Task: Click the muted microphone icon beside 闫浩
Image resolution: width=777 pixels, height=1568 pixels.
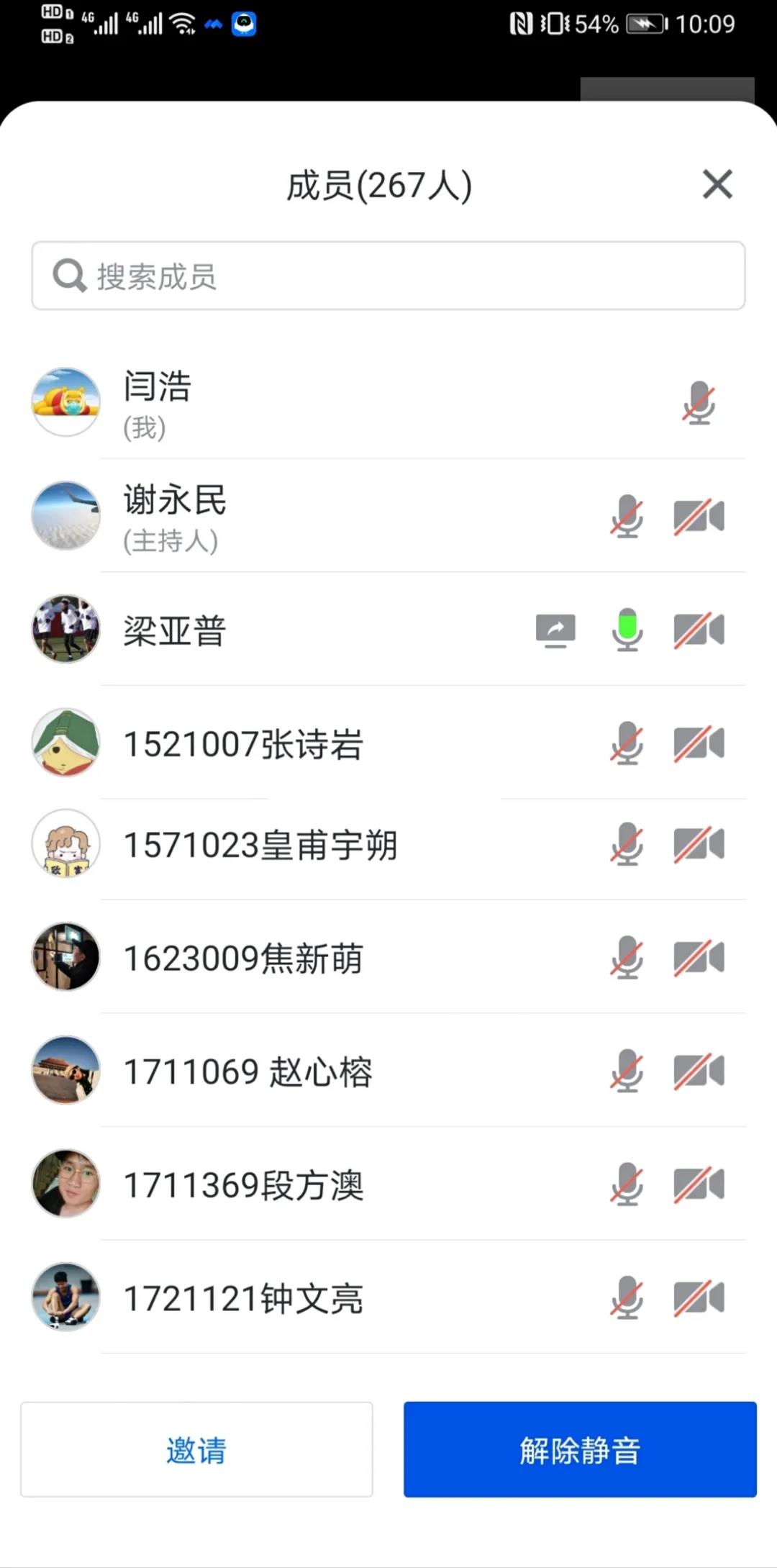Action: 699,403
